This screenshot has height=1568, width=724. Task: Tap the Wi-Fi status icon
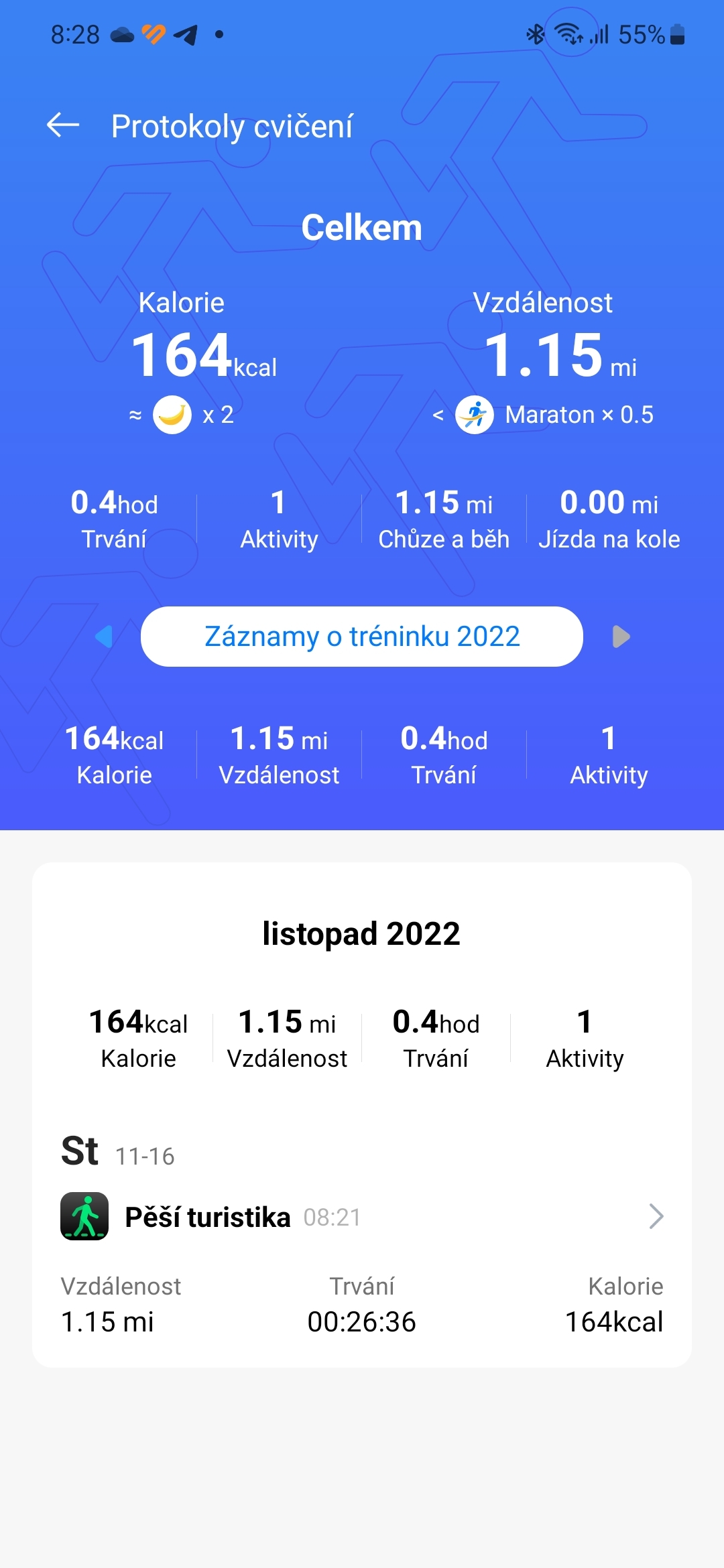click(x=567, y=33)
